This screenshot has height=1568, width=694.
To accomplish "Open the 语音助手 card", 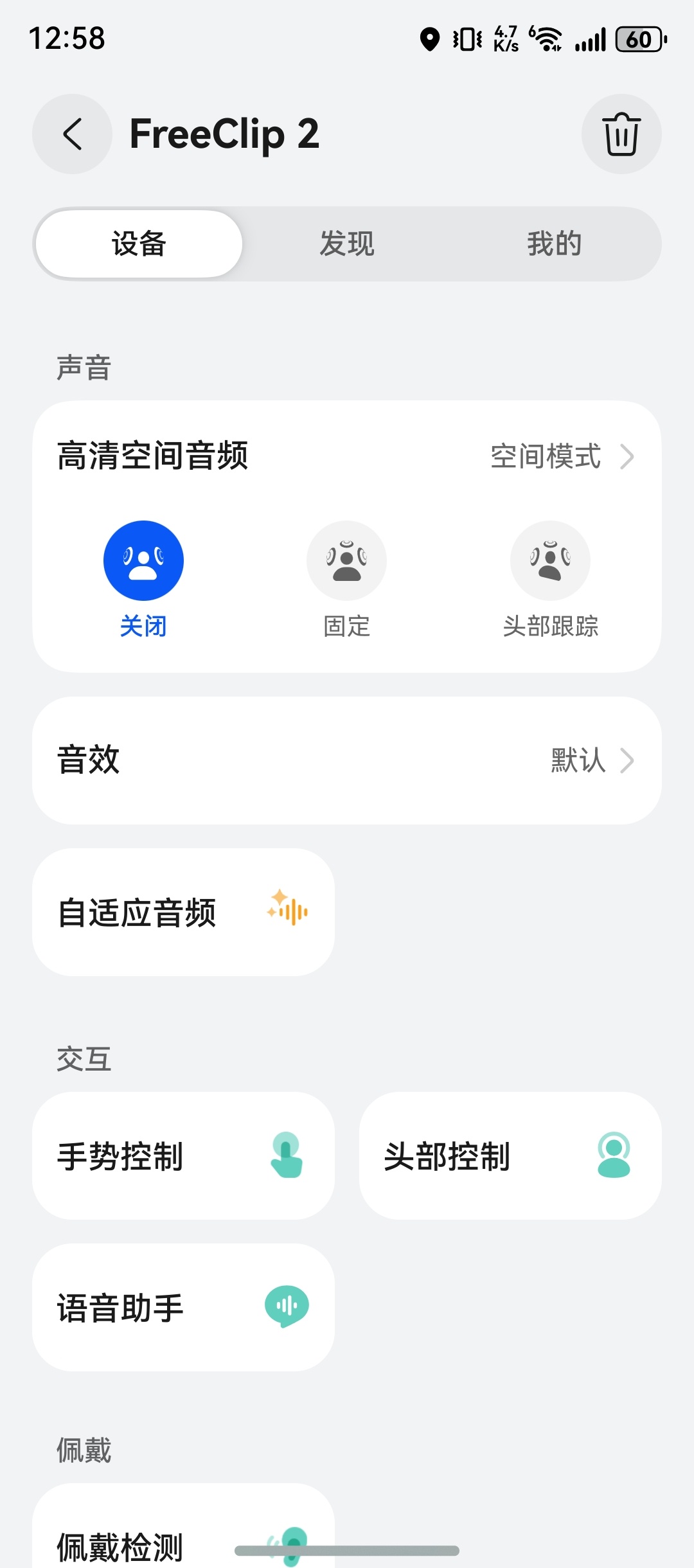I will [183, 1307].
